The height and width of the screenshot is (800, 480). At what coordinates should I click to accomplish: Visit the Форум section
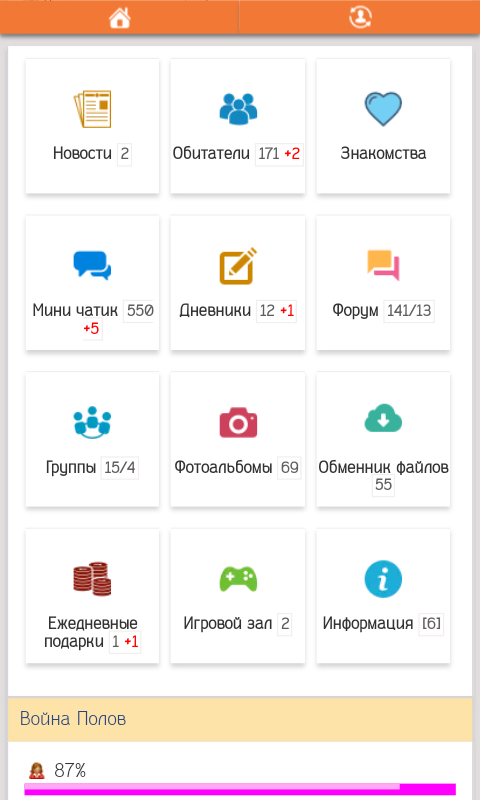(x=383, y=283)
